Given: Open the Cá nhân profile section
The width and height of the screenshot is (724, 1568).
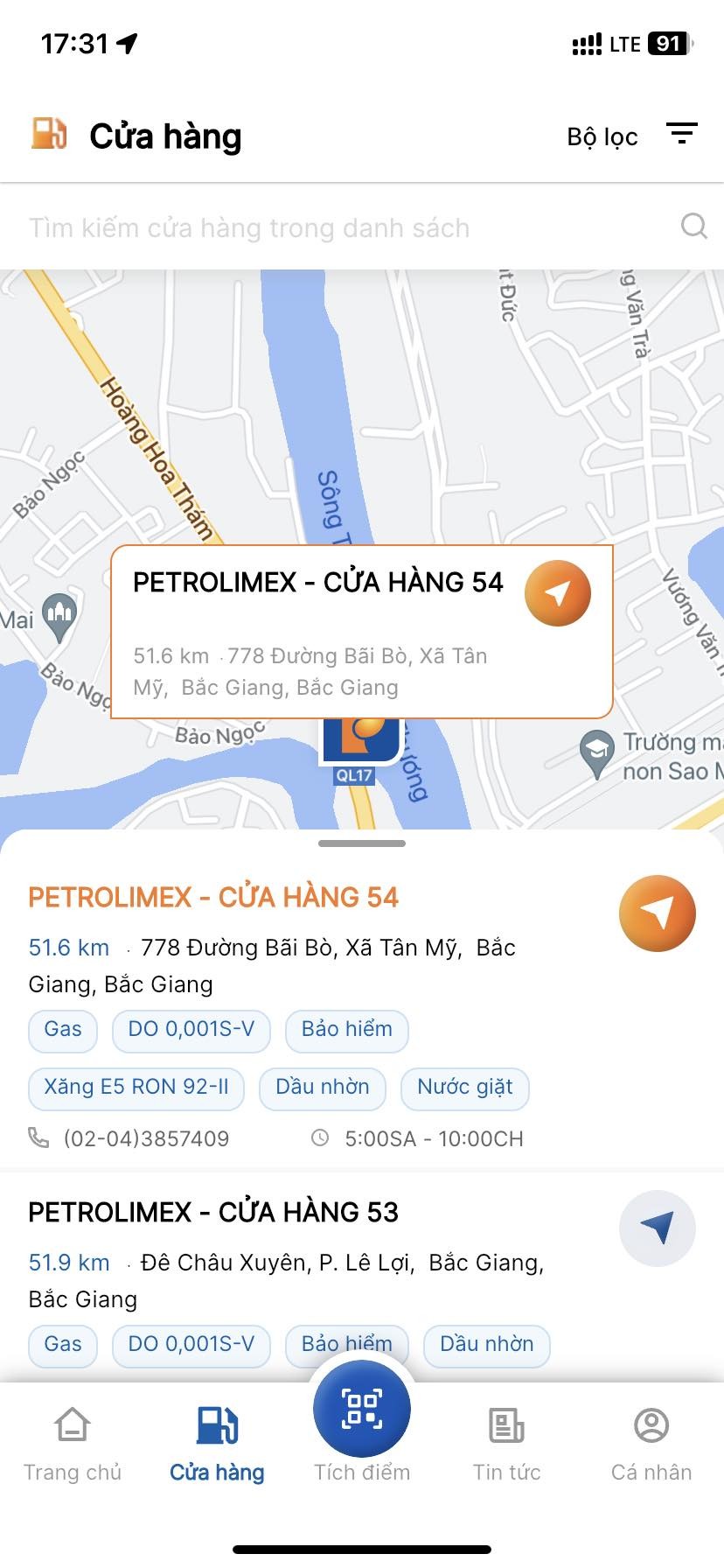Looking at the screenshot, I should click(651, 1440).
